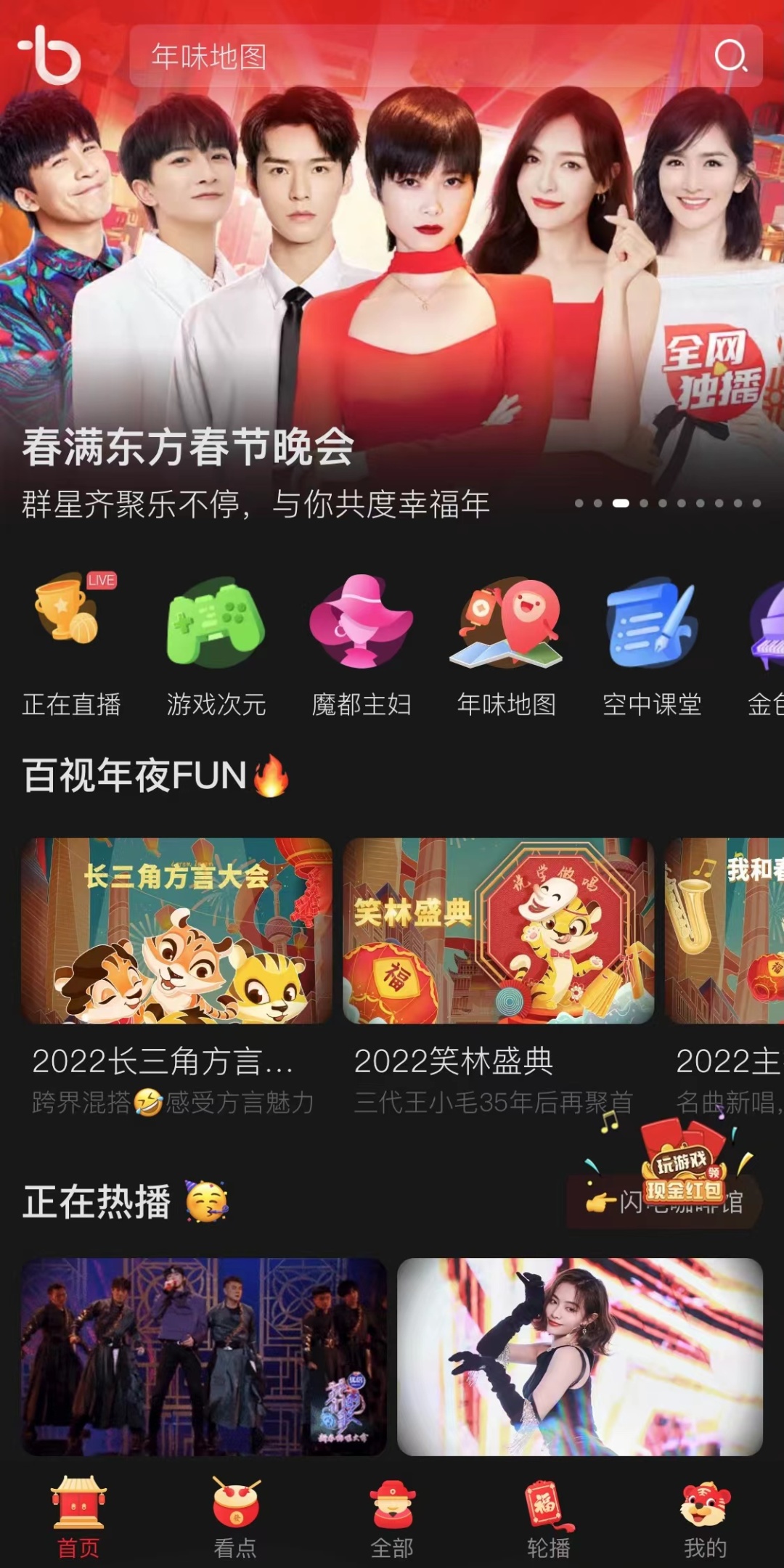The image size is (784, 1568).
Task: Switch to the 全部 tab
Action: [x=392, y=1517]
